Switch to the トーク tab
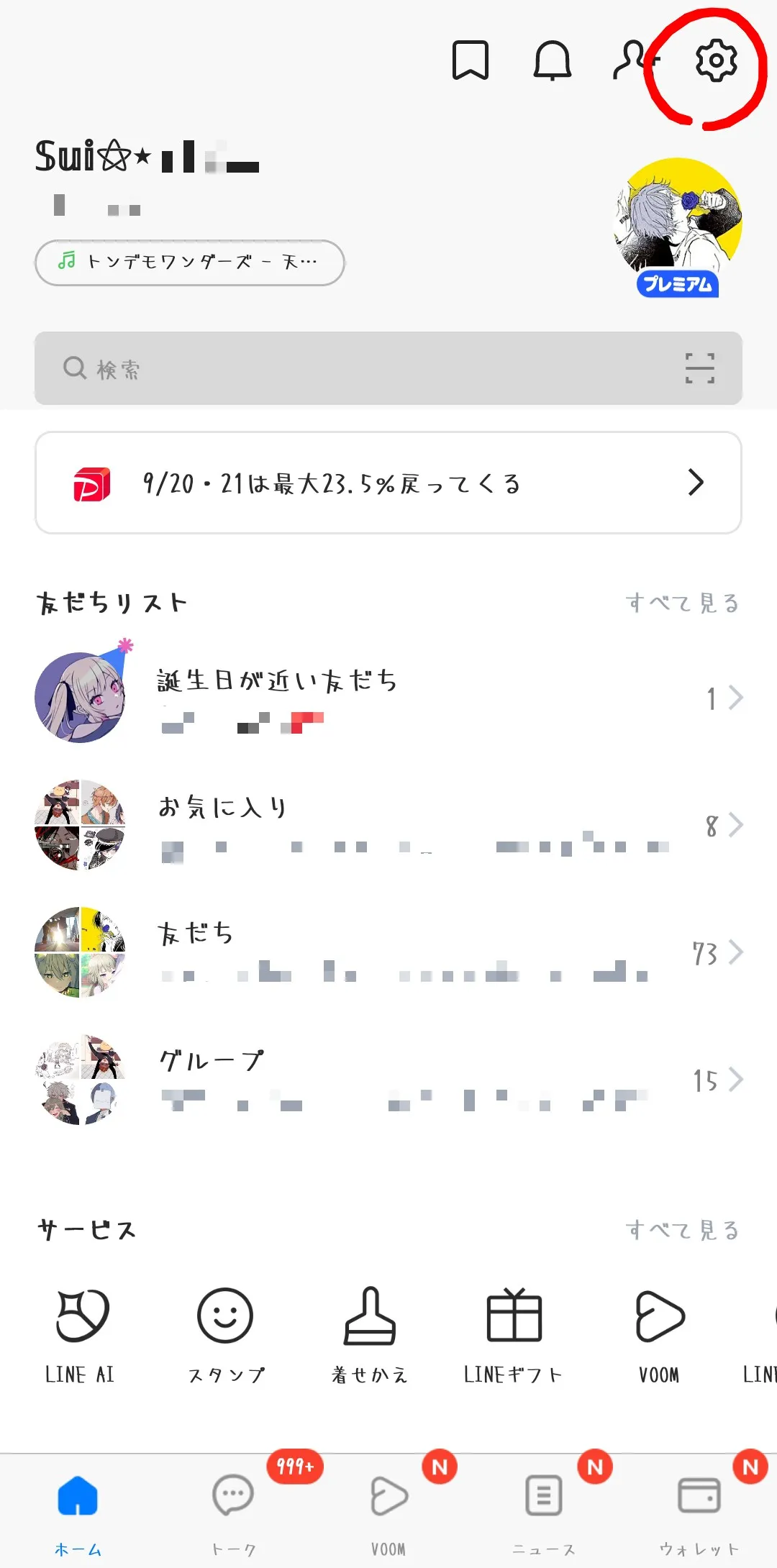777x1568 pixels. pyautogui.click(x=233, y=1509)
